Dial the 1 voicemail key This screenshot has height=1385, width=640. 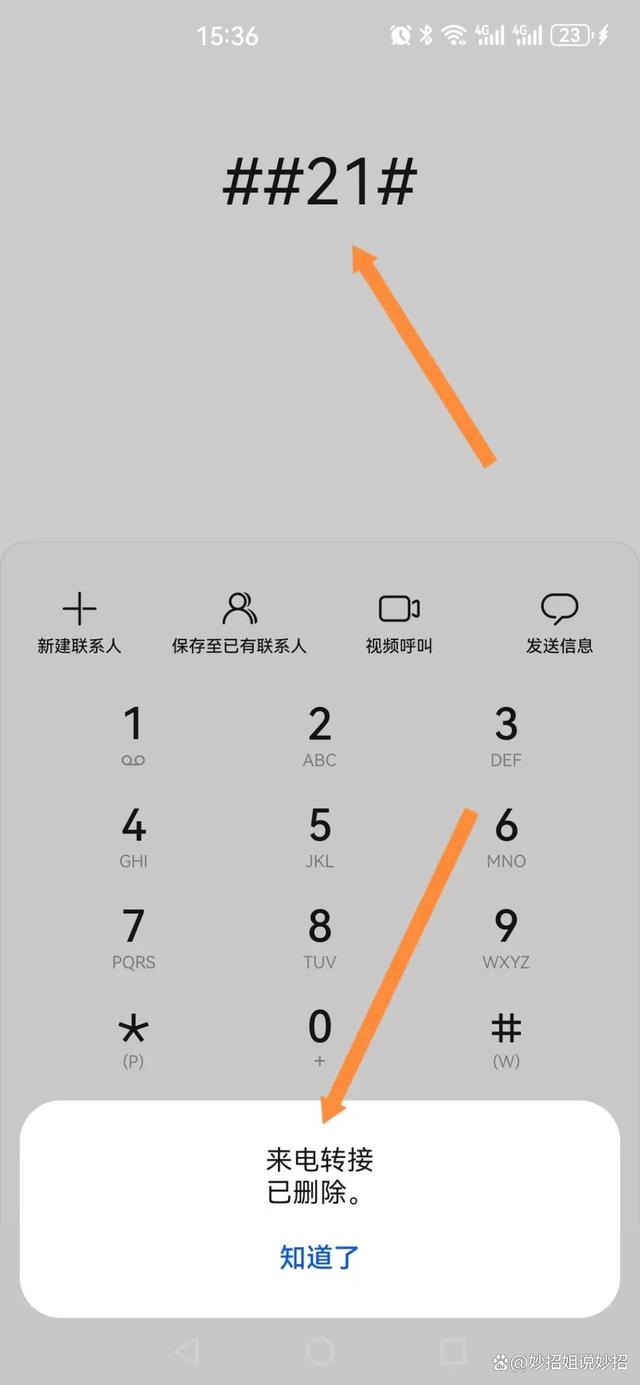click(133, 735)
